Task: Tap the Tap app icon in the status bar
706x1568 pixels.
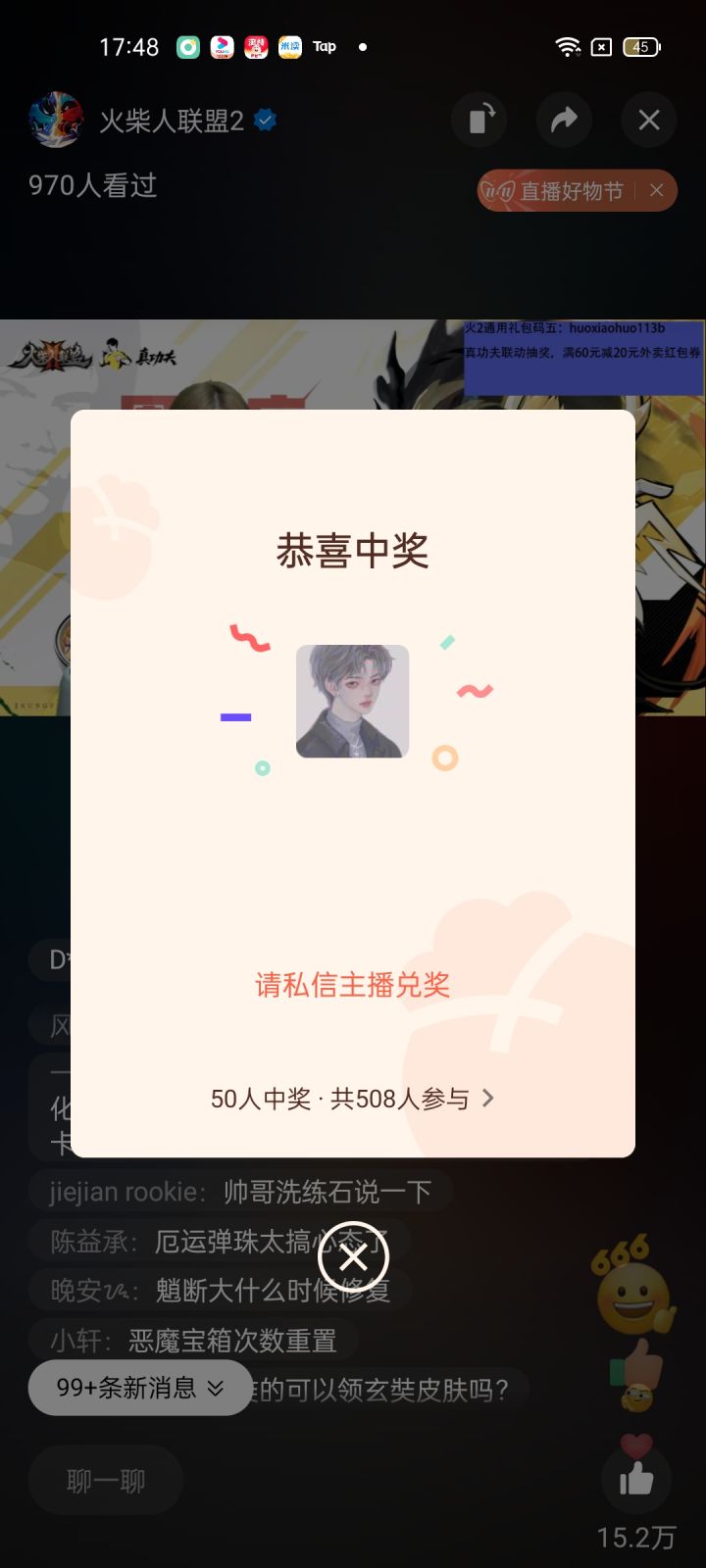Action: point(324,46)
